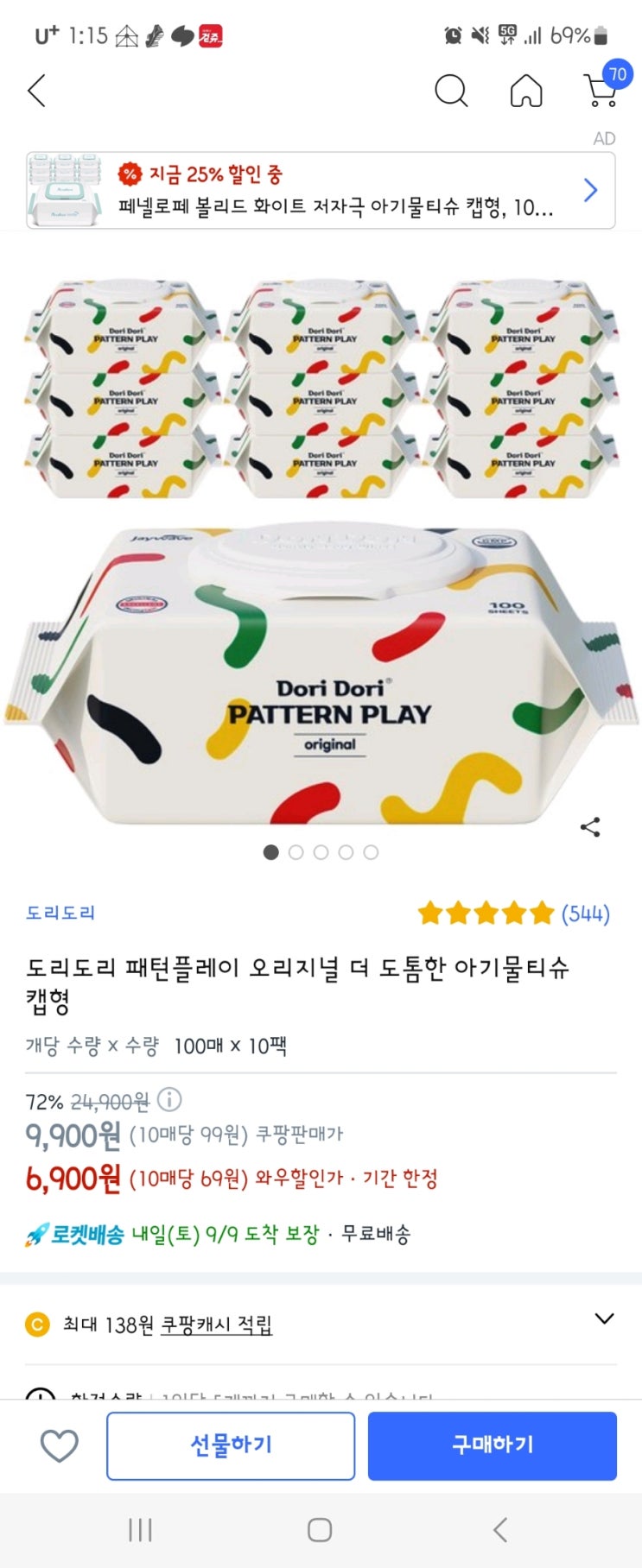Open the 페넬로페 25% 할인 ad banner

[321, 191]
